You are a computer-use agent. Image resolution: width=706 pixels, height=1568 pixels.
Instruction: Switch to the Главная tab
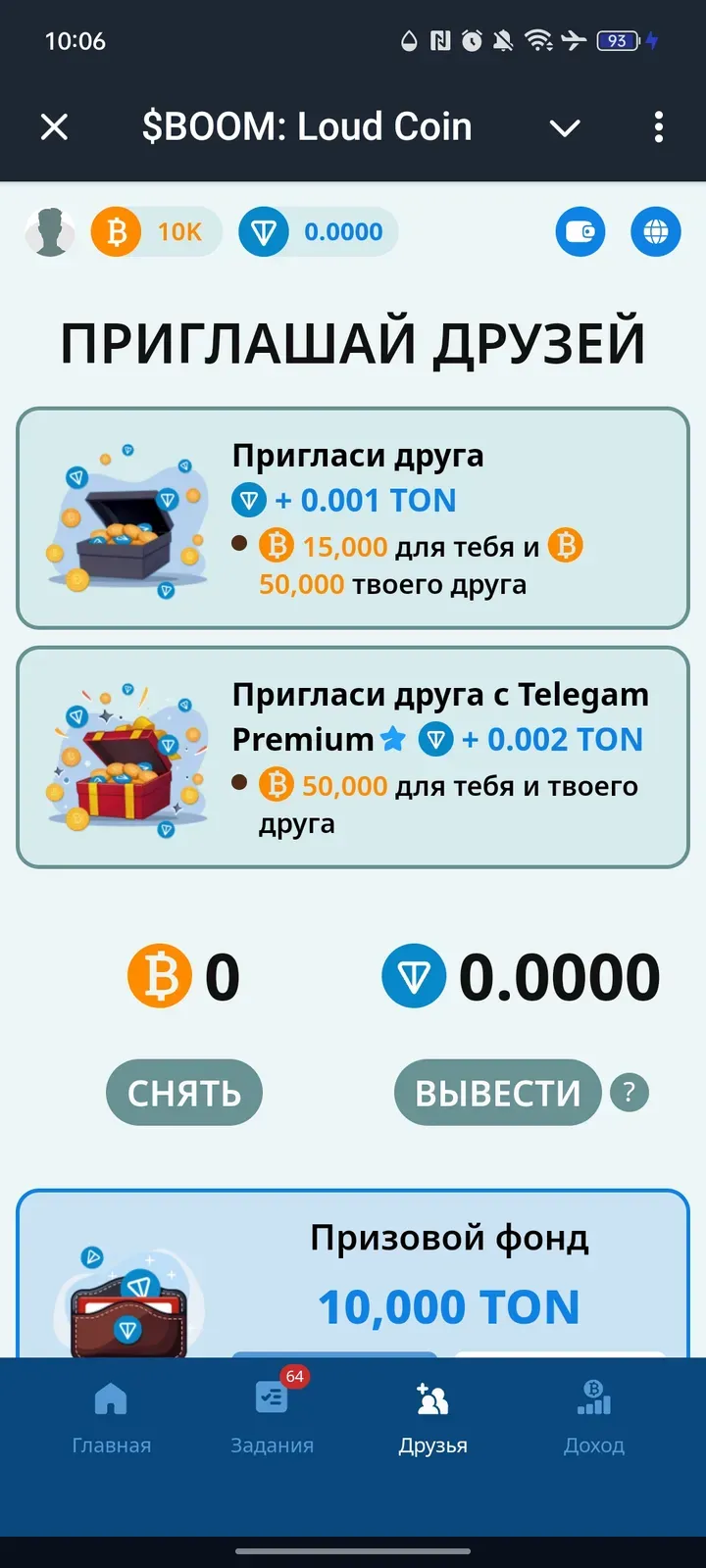pos(111,1416)
